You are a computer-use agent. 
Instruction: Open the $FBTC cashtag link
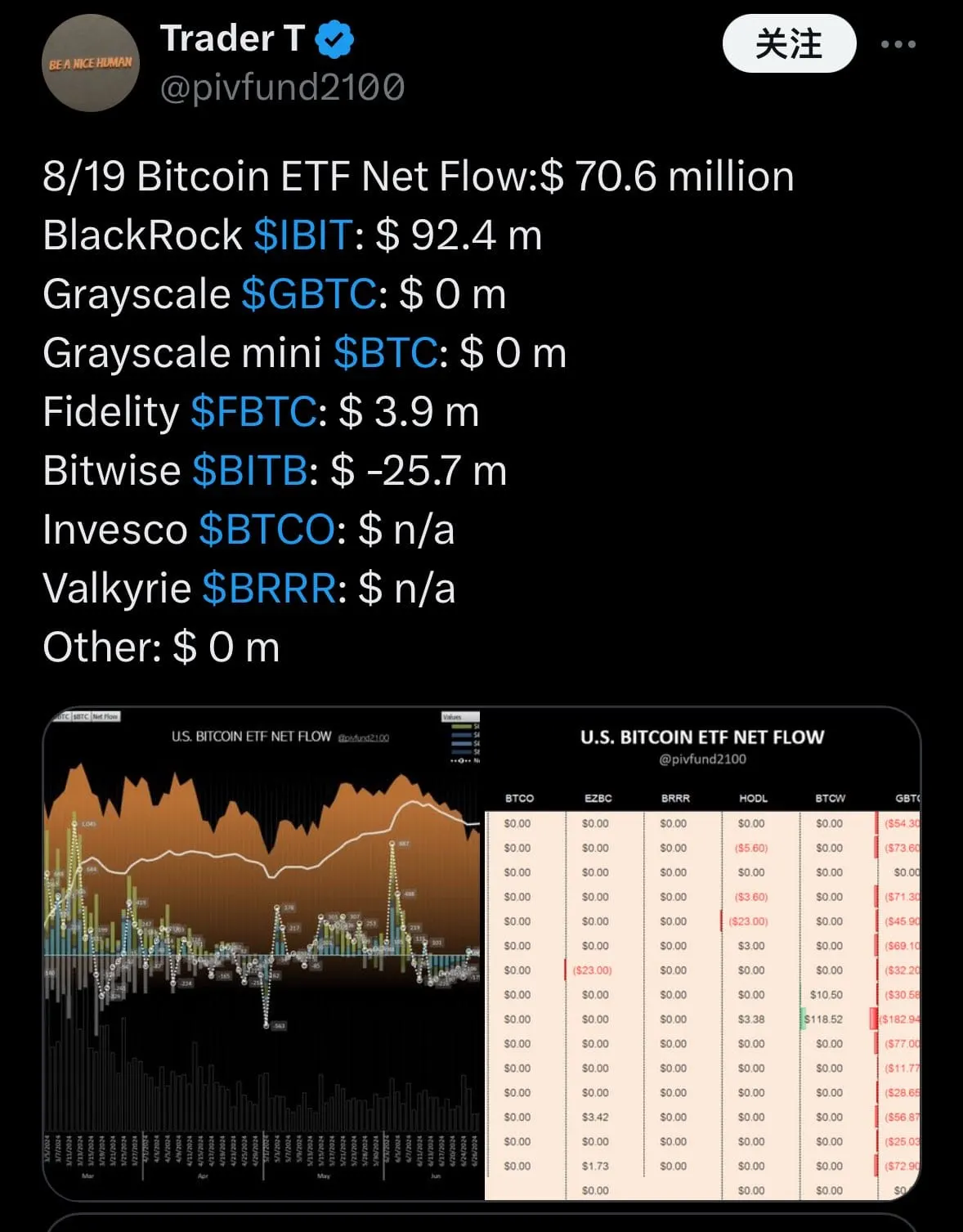(x=256, y=412)
